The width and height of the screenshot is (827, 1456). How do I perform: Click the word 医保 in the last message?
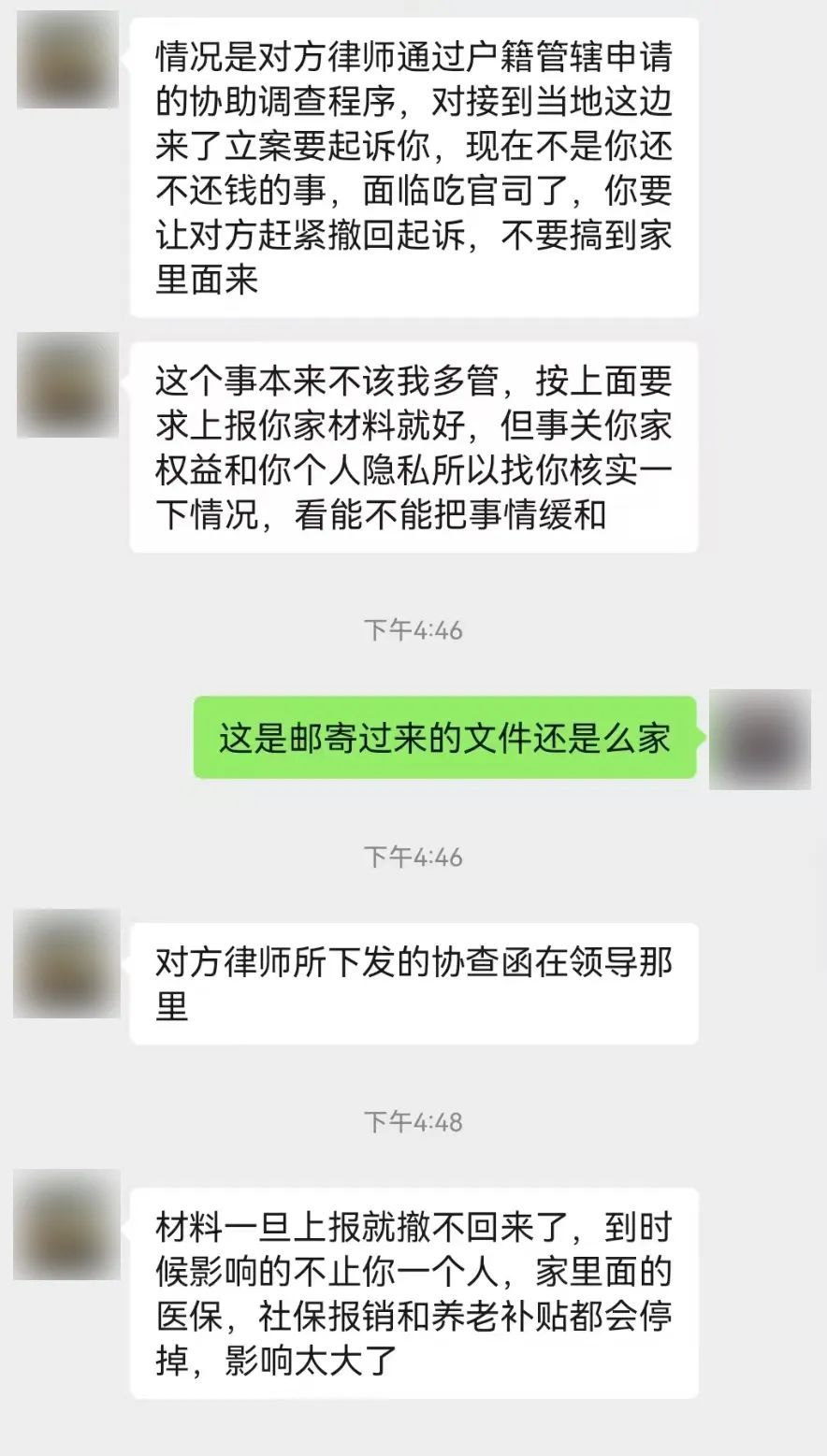[183, 1313]
